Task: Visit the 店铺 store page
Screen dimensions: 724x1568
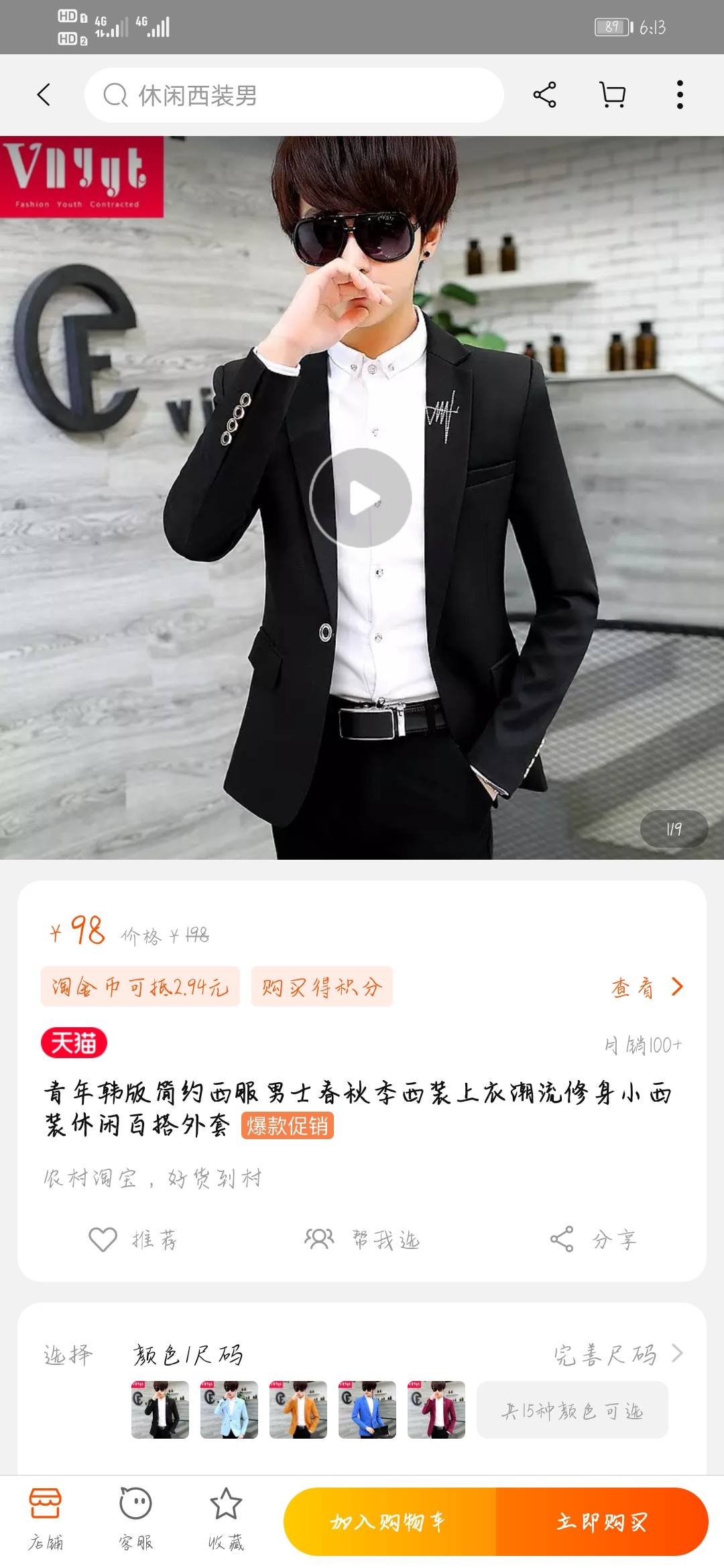Action: 46,1520
